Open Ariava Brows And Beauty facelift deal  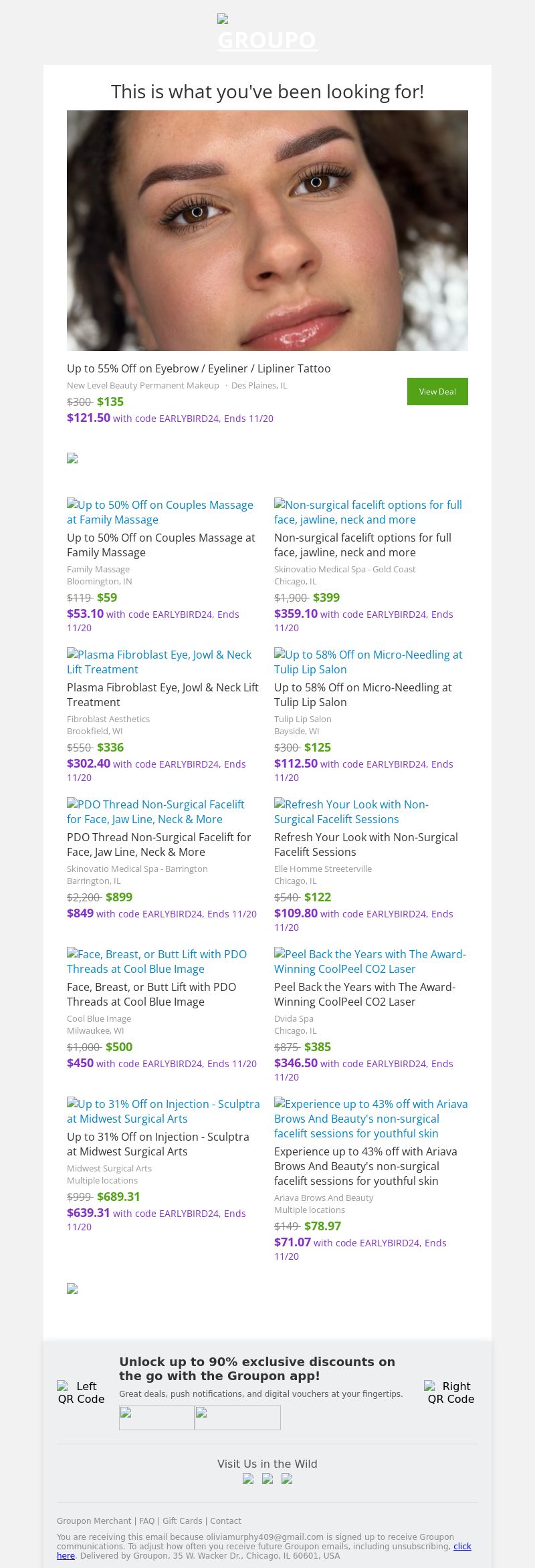point(370,1119)
